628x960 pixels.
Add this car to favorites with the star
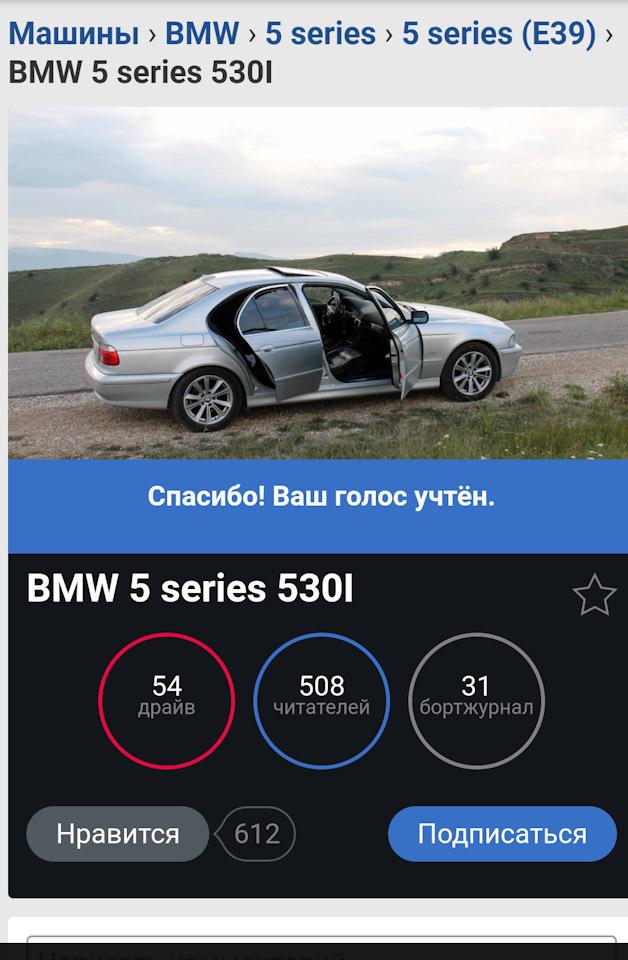coord(594,595)
